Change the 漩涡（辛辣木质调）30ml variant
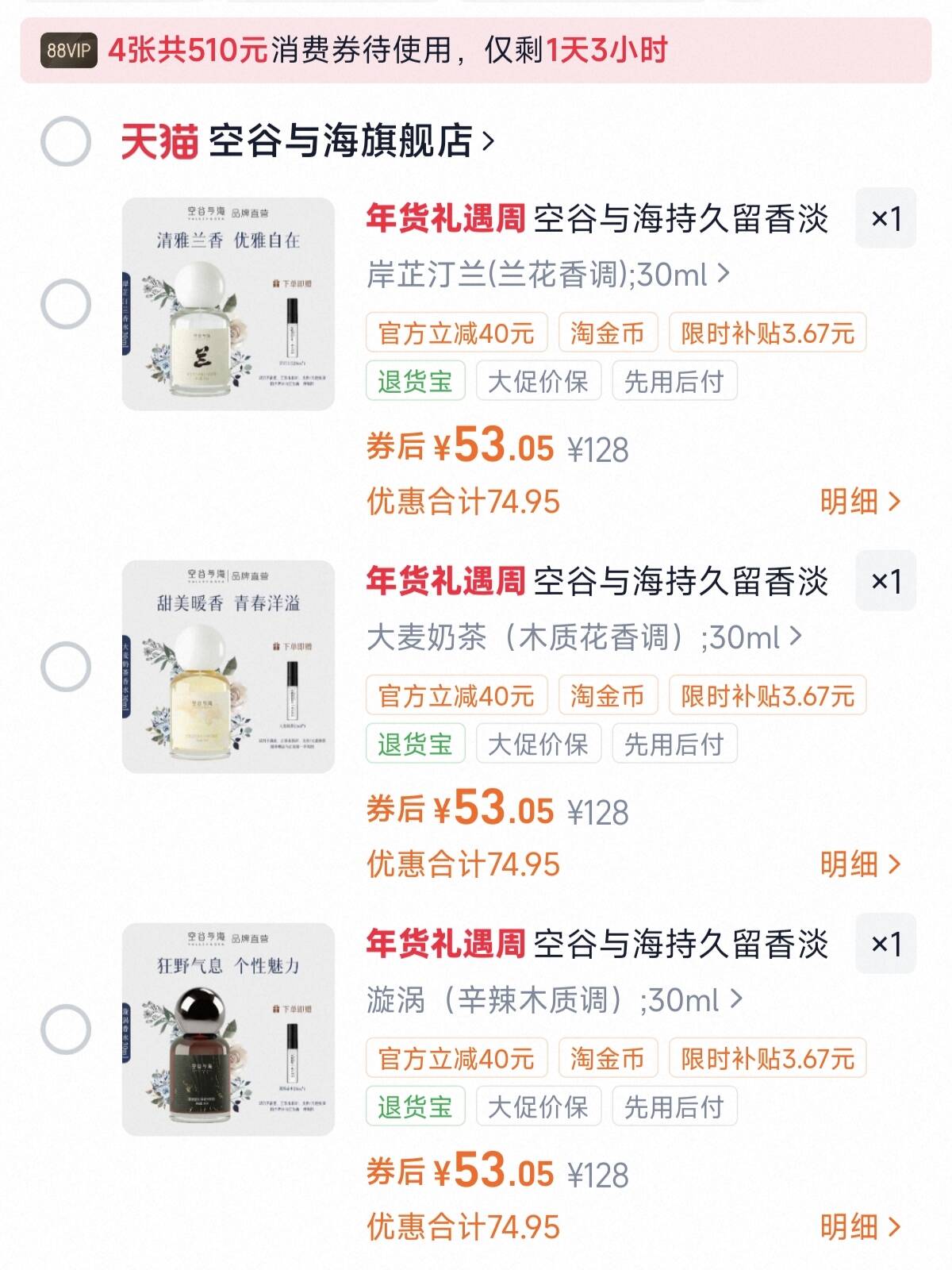Viewport: 952px width, 1270px height. (x=555, y=1000)
